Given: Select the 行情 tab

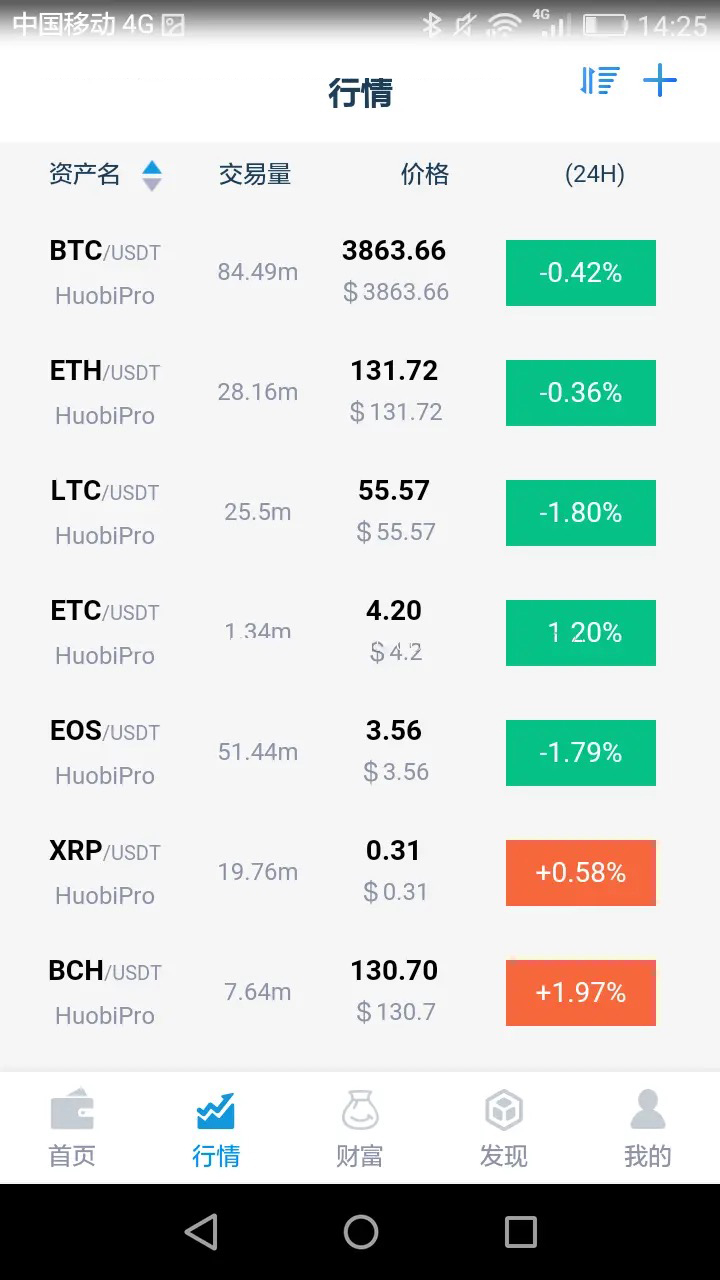Looking at the screenshot, I should click(216, 1128).
